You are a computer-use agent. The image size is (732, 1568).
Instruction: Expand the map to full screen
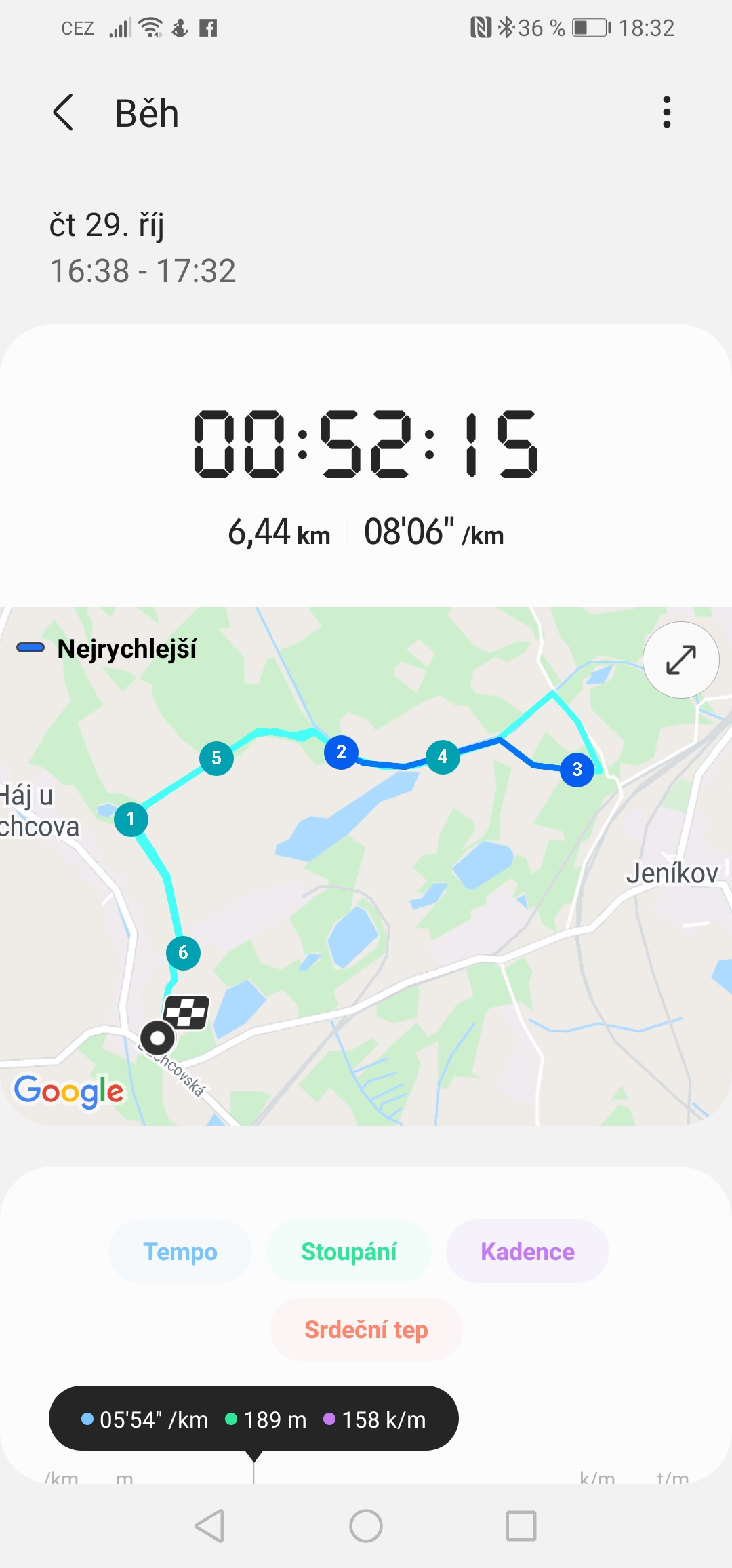coord(680,660)
